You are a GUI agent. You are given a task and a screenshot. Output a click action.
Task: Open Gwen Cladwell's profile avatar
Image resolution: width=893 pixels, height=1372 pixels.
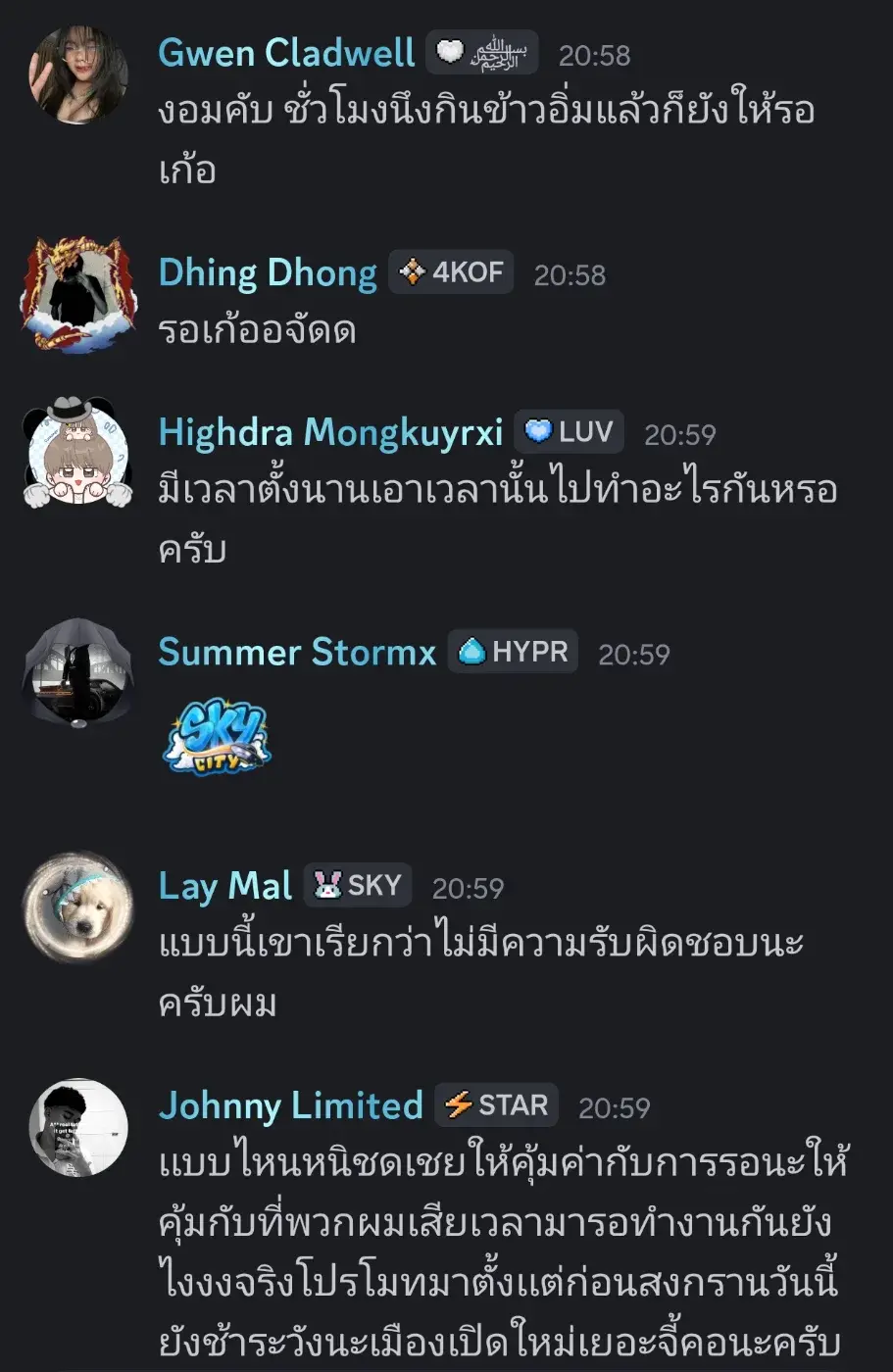click(x=78, y=75)
